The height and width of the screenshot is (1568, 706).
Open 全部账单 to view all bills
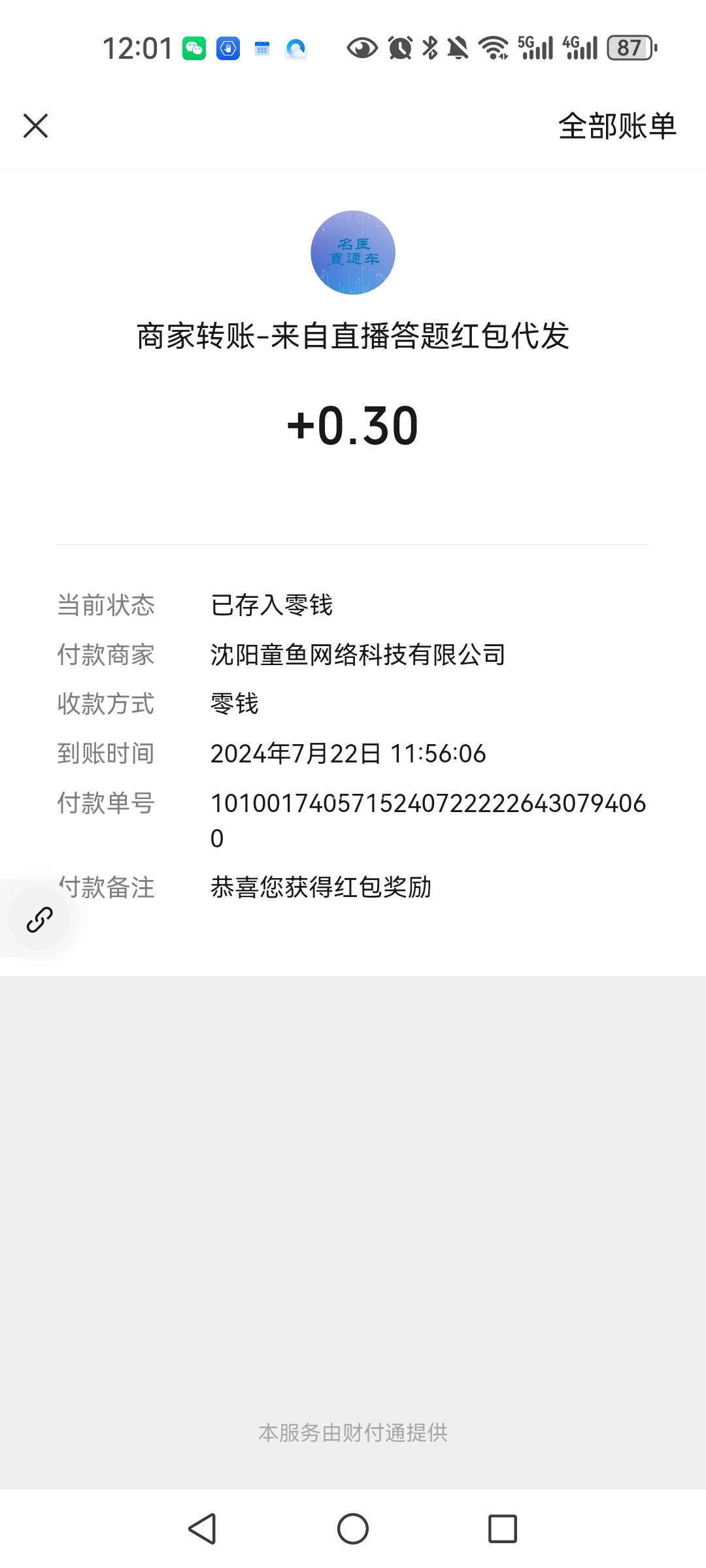click(x=616, y=125)
